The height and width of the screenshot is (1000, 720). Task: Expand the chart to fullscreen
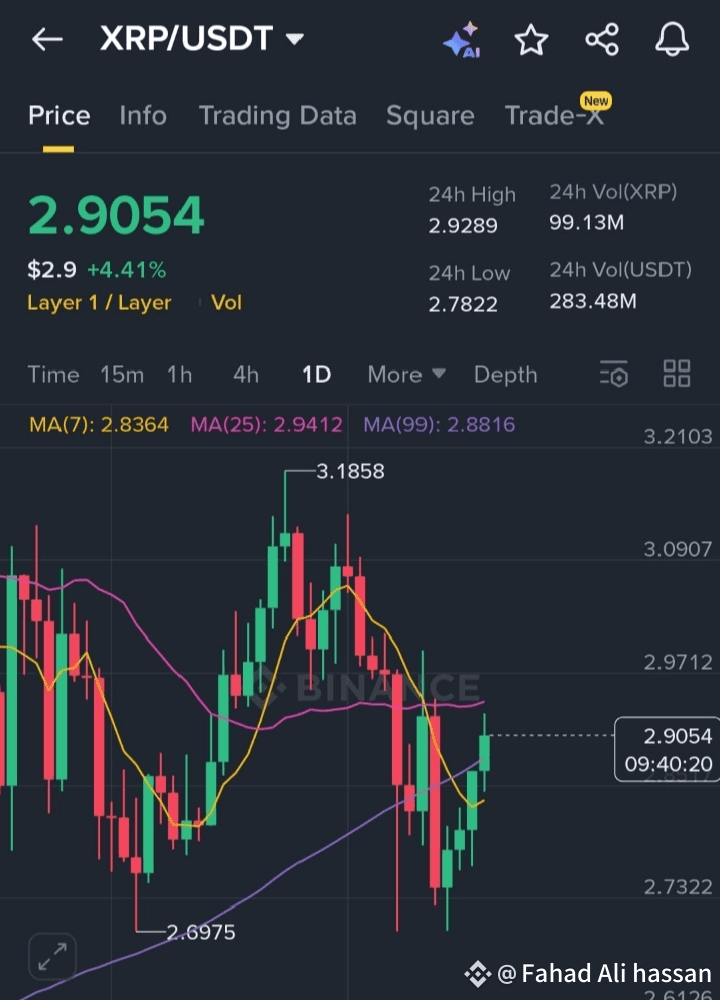pos(51,956)
